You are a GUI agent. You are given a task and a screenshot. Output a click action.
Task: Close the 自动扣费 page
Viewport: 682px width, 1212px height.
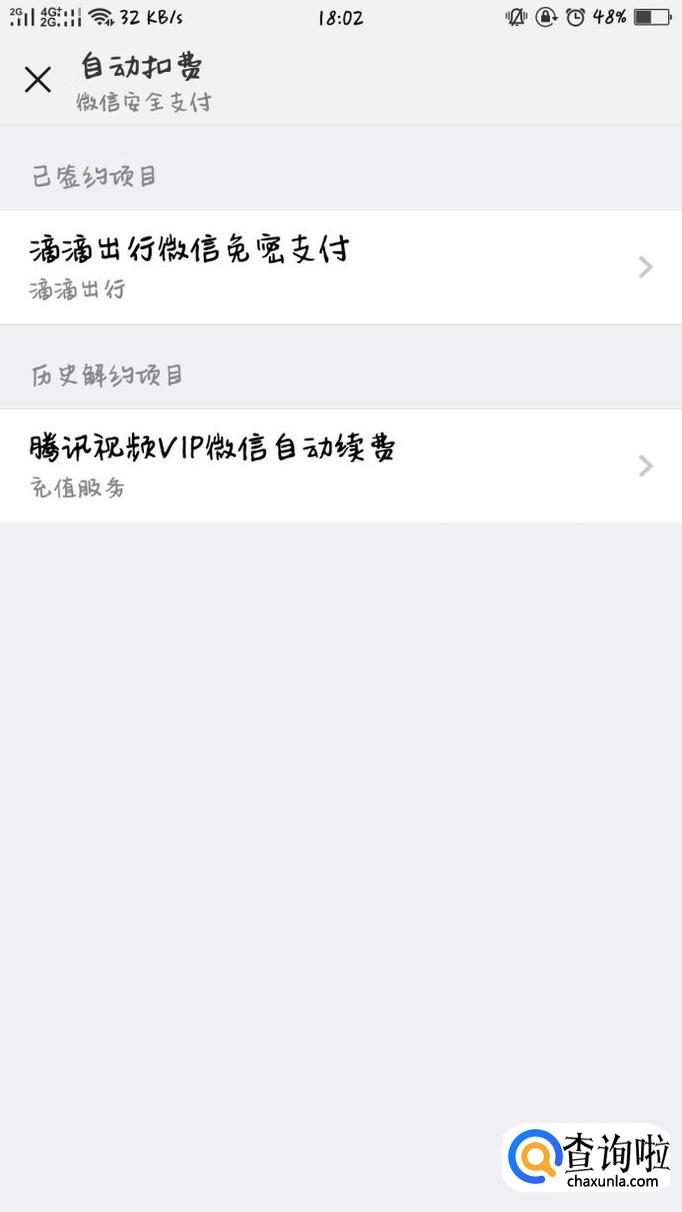[38, 80]
